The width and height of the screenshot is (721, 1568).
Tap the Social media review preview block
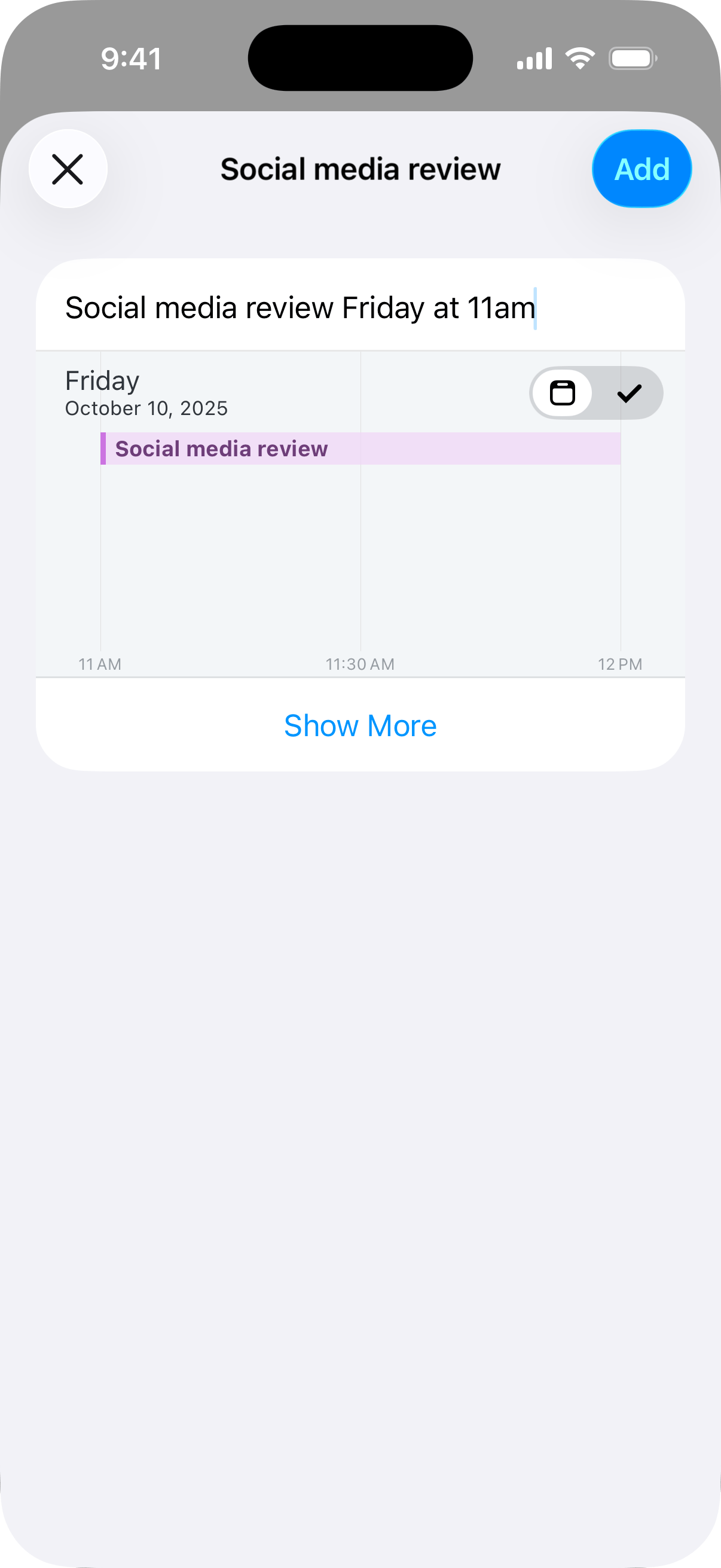coord(360,449)
